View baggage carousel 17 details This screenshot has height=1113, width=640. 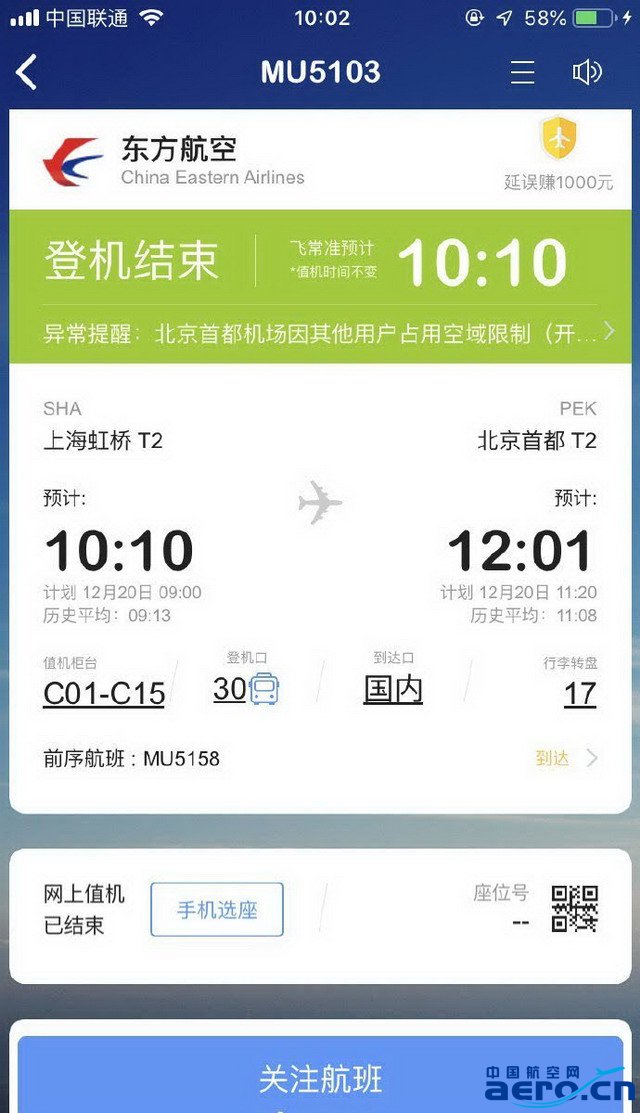pos(580,692)
